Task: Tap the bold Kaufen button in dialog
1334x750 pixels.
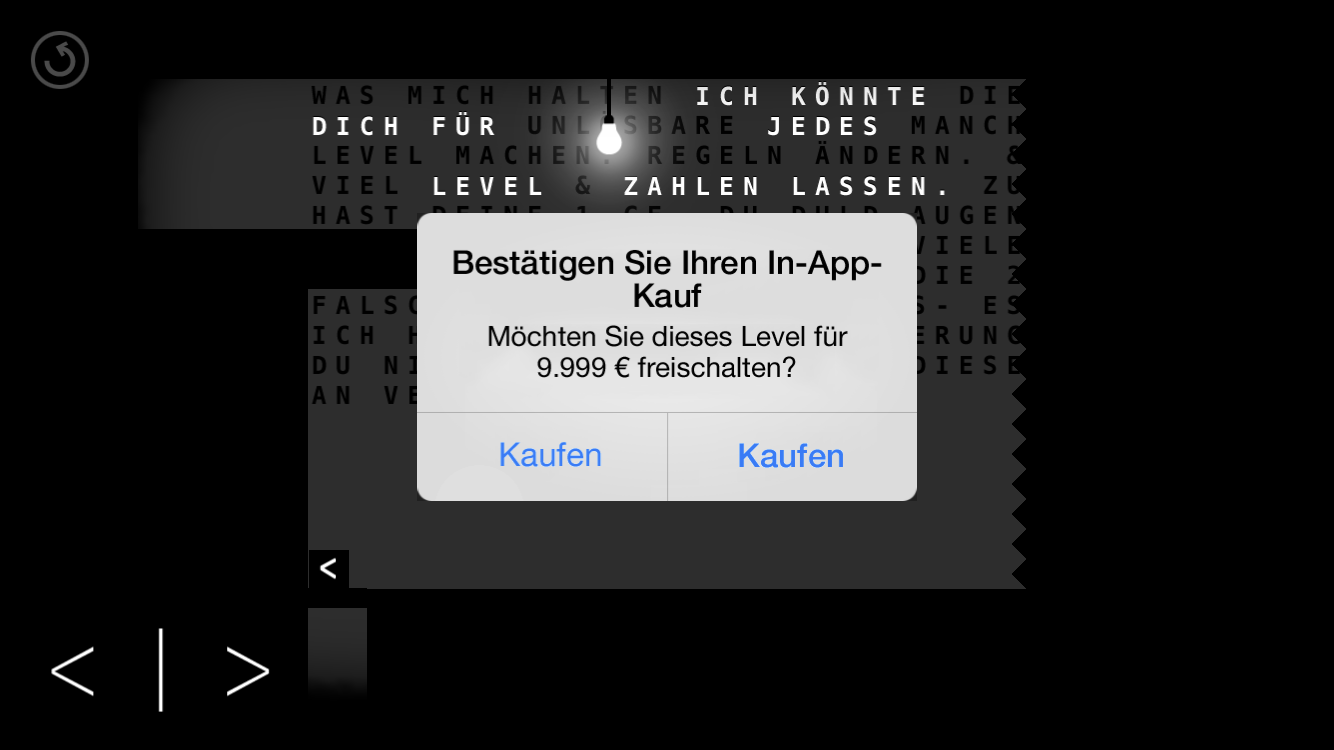Action: (791, 456)
